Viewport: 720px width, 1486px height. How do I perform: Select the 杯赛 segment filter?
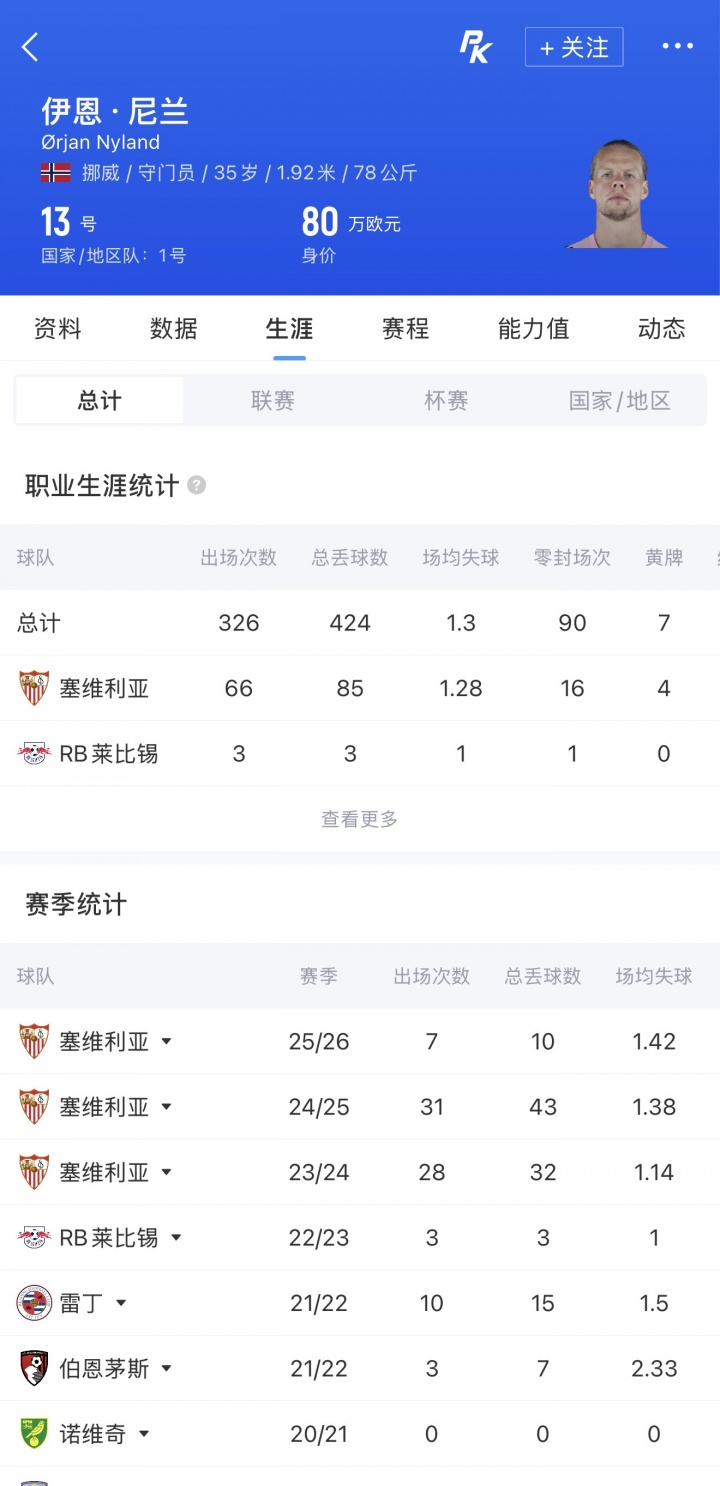point(446,401)
